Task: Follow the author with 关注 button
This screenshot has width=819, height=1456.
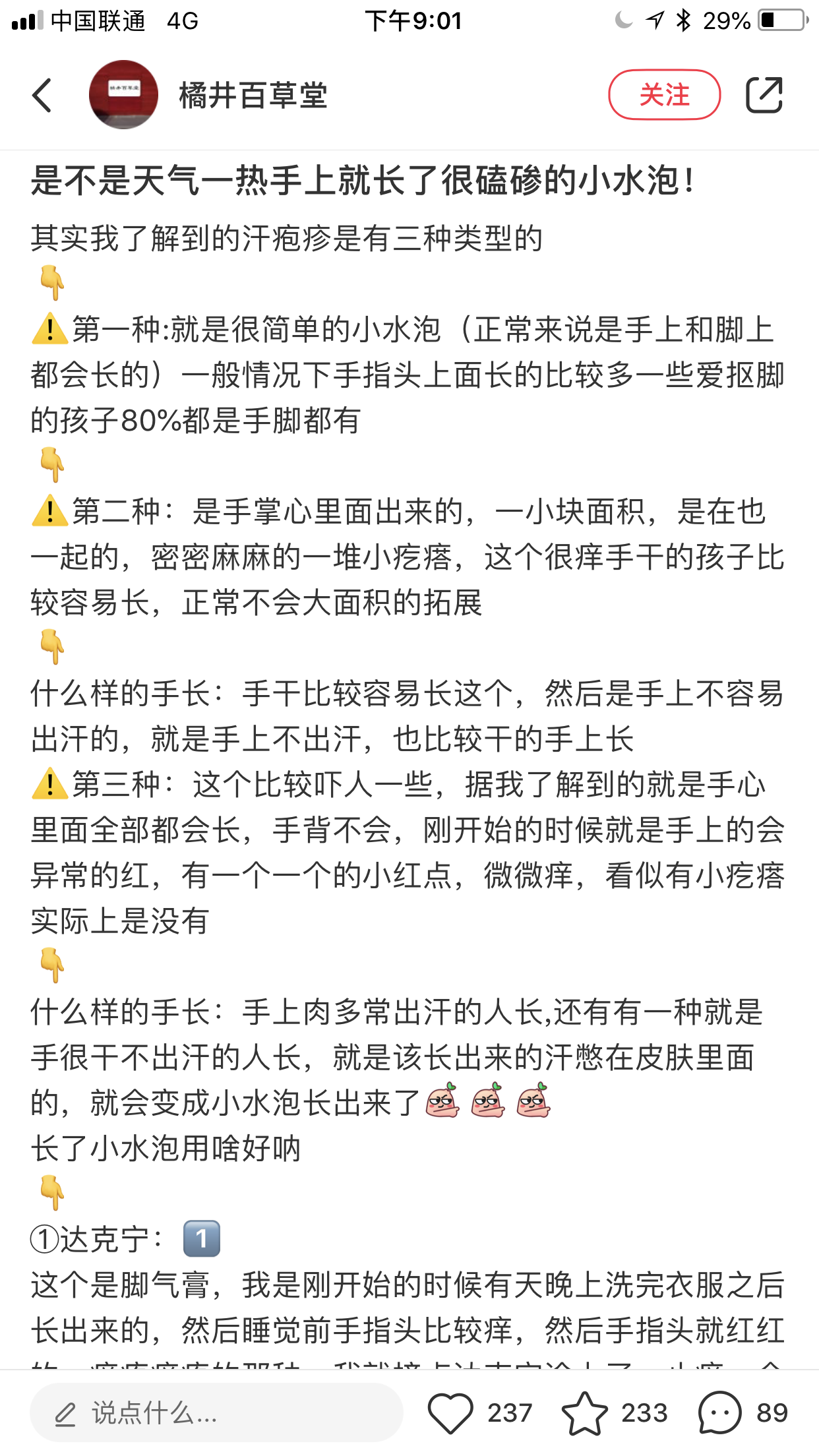Action: (x=663, y=95)
